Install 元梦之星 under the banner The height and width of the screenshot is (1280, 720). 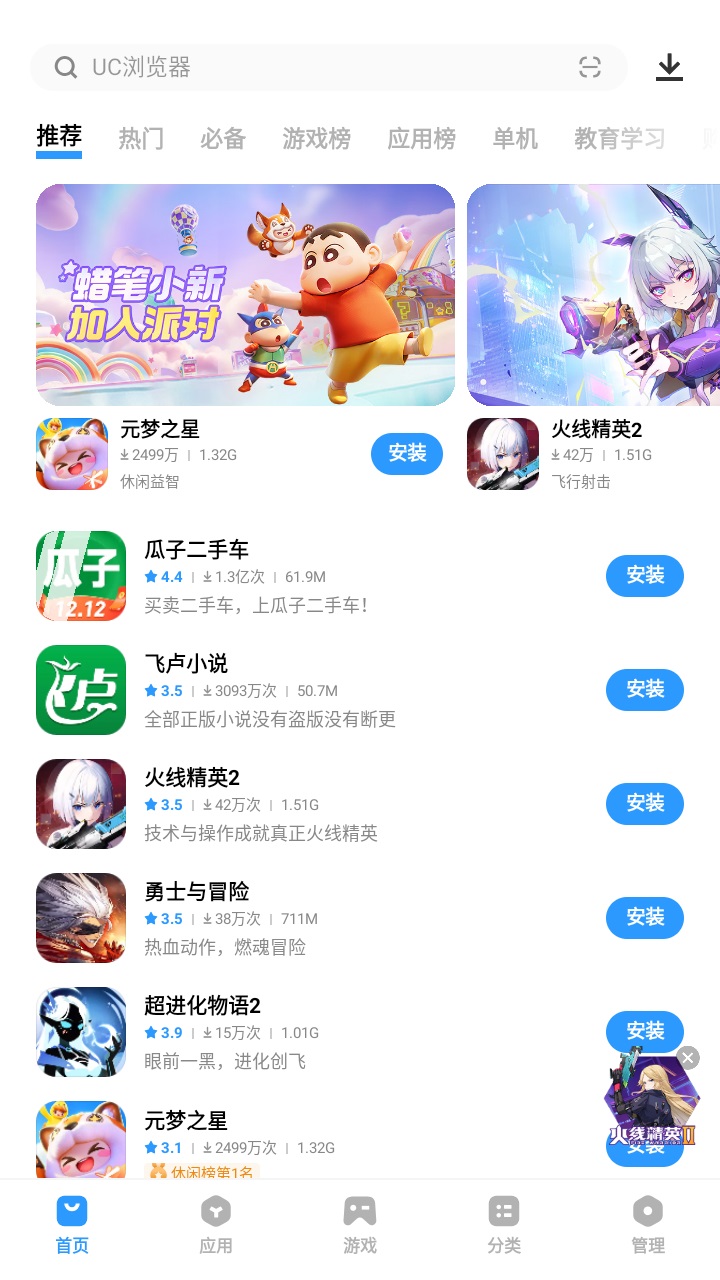point(406,454)
